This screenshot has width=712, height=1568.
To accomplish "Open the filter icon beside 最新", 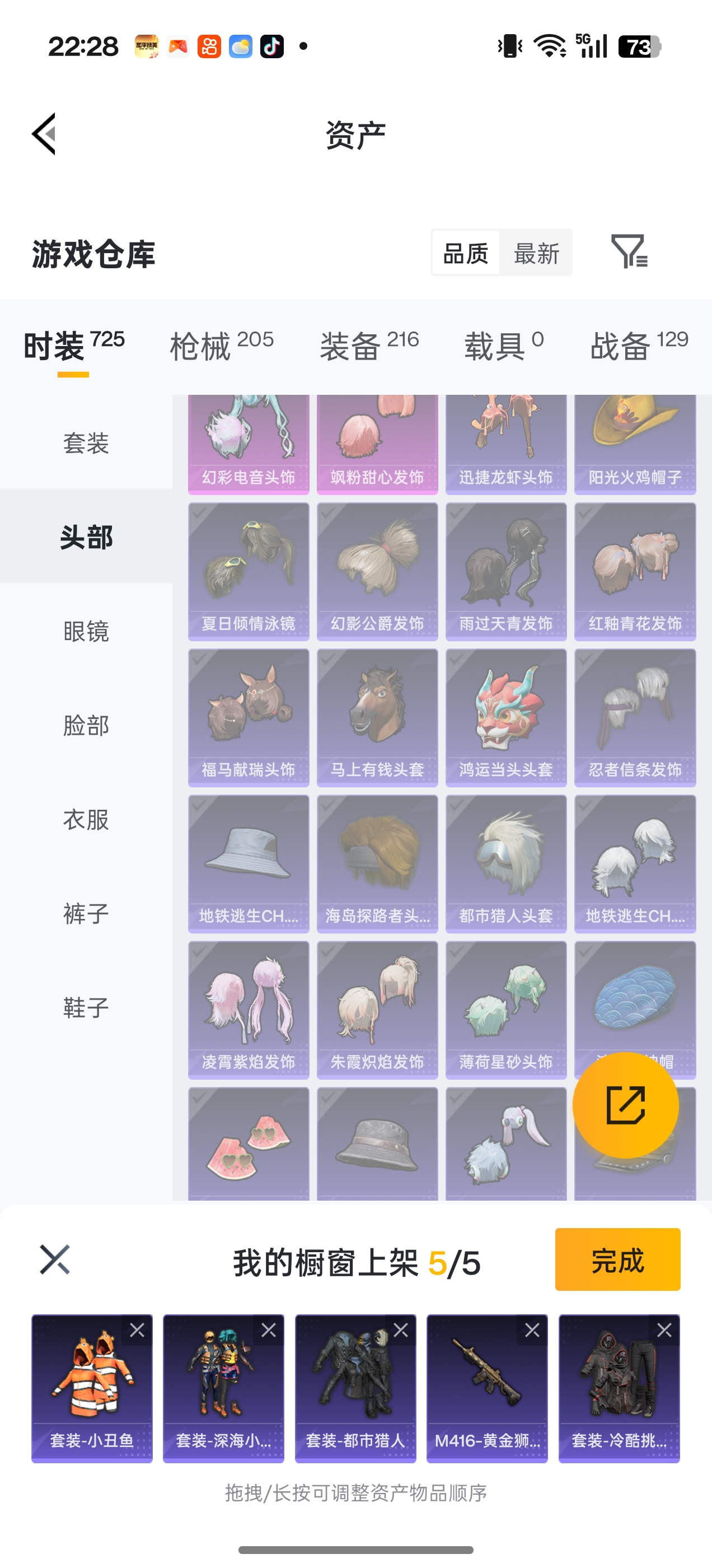I will (629, 251).
